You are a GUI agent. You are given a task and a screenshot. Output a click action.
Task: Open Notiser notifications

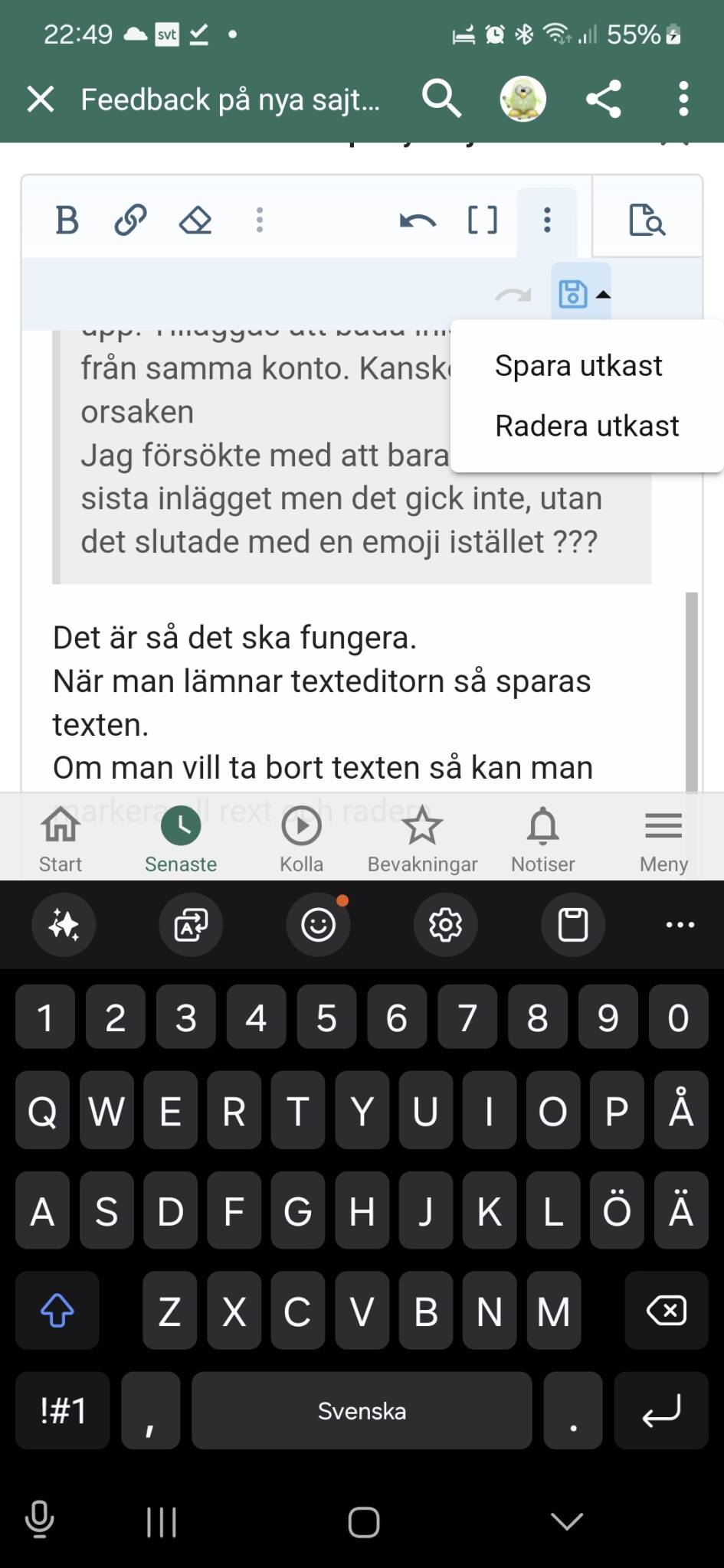[542, 838]
